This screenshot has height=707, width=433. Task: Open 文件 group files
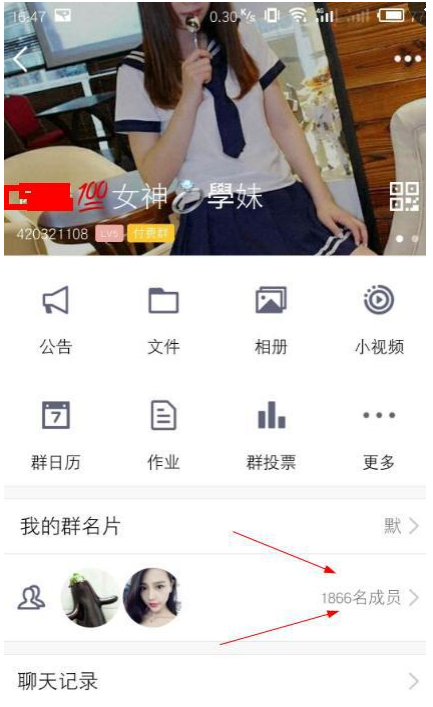[x=163, y=320]
